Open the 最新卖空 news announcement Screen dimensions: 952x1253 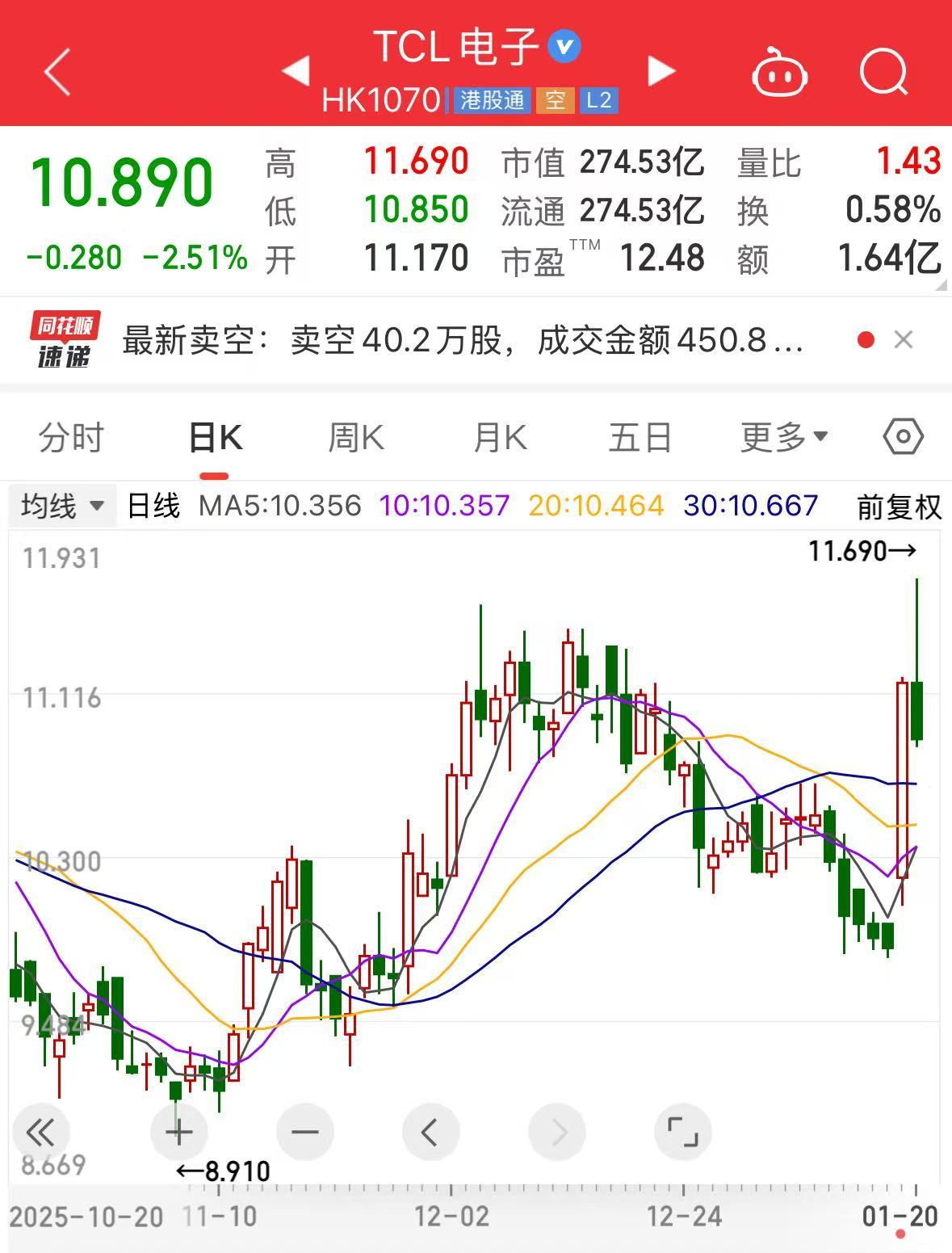460,341
